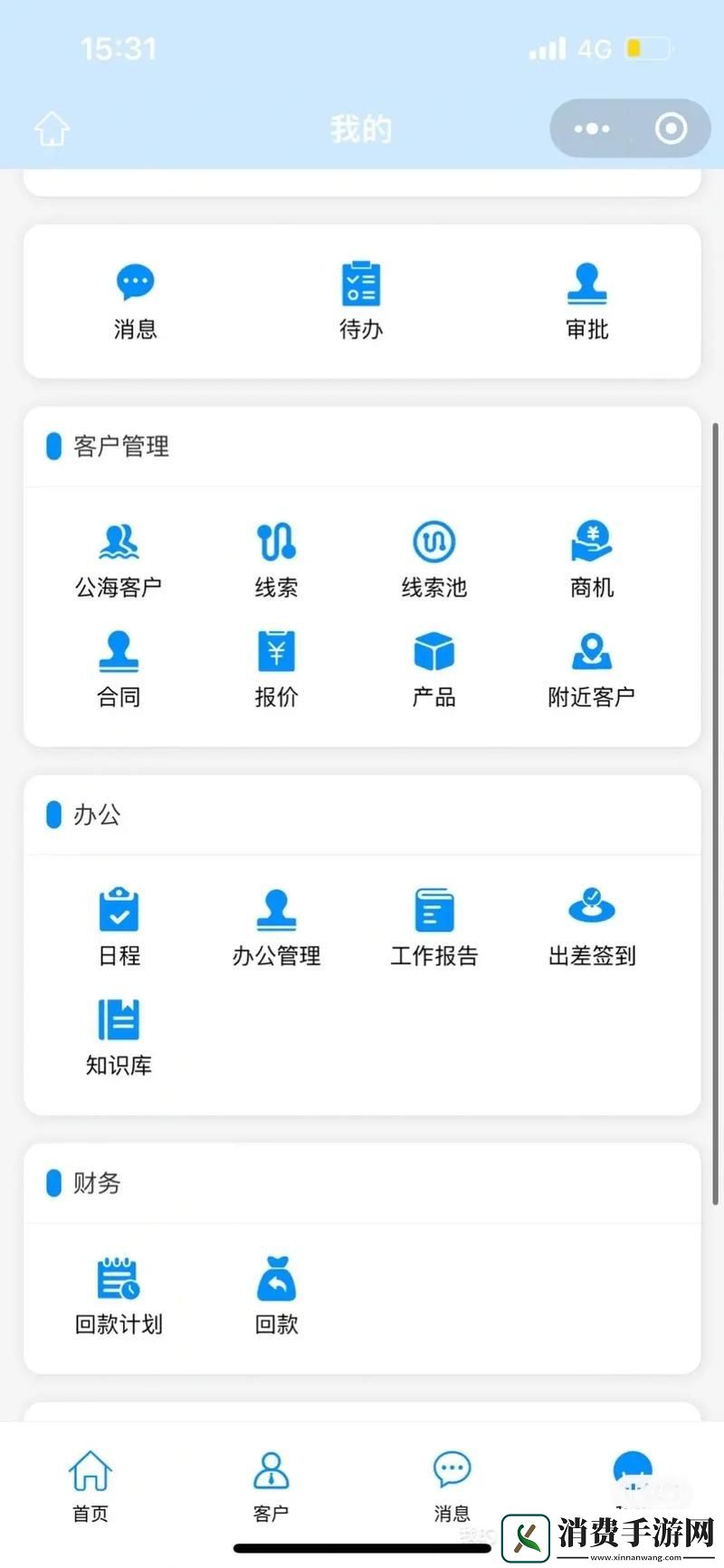Tap the home icon in the top bar
Viewport: 724px width, 1568px height.
click(x=52, y=128)
